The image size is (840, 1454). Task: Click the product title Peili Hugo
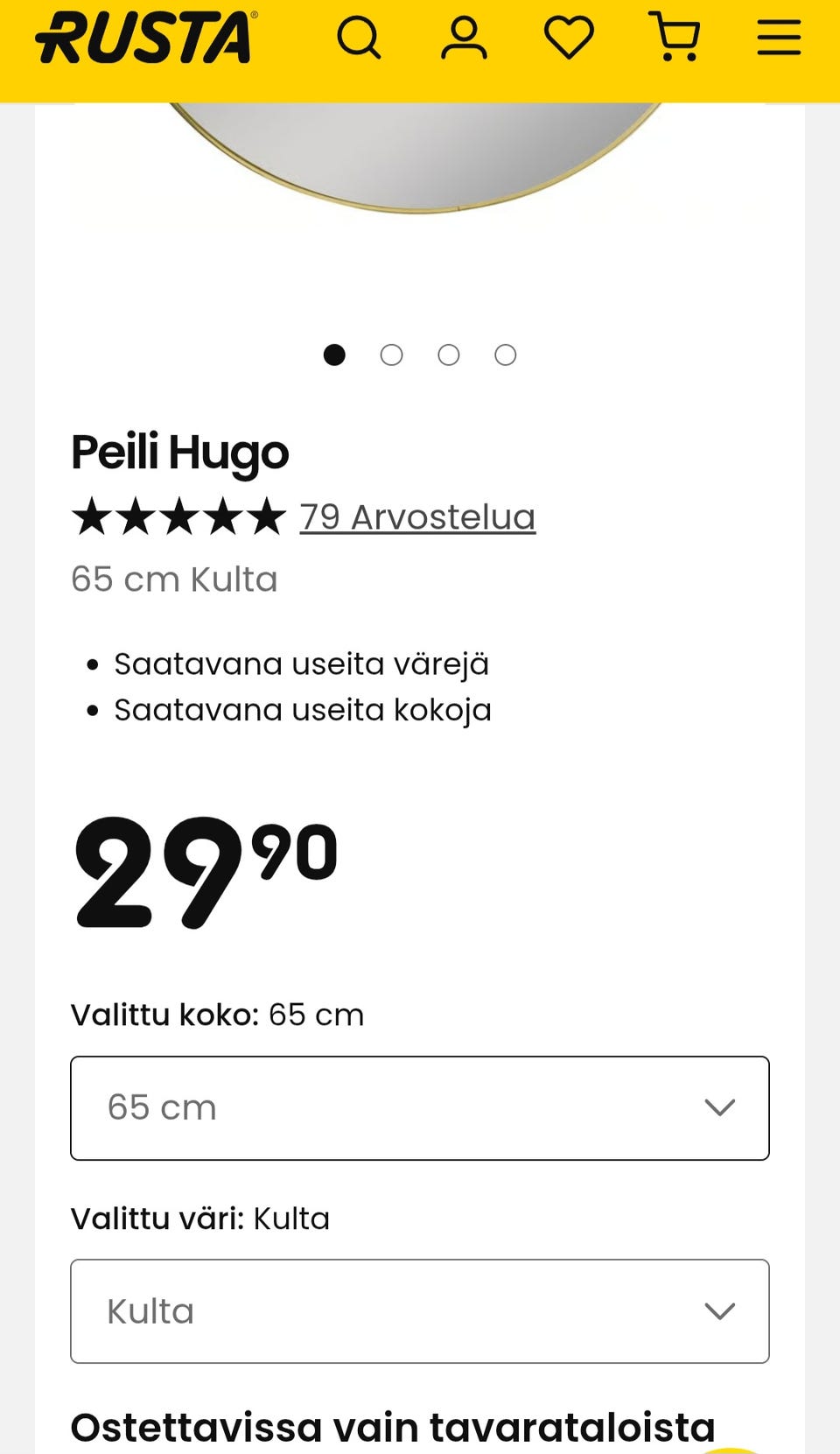pos(179,453)
